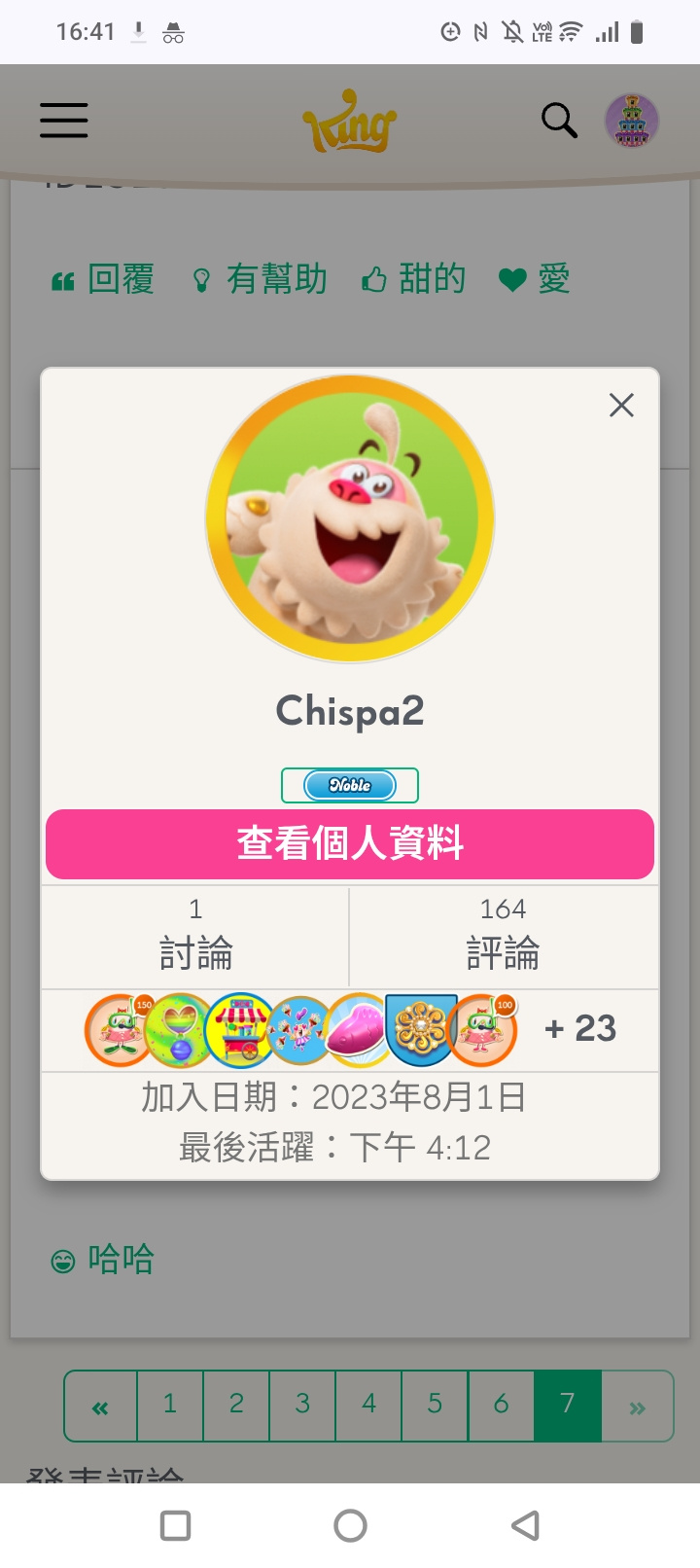The height and width of the screenshot is (1568, 700).
Task: Show the +23 more badges
Action: (580, 1028)
